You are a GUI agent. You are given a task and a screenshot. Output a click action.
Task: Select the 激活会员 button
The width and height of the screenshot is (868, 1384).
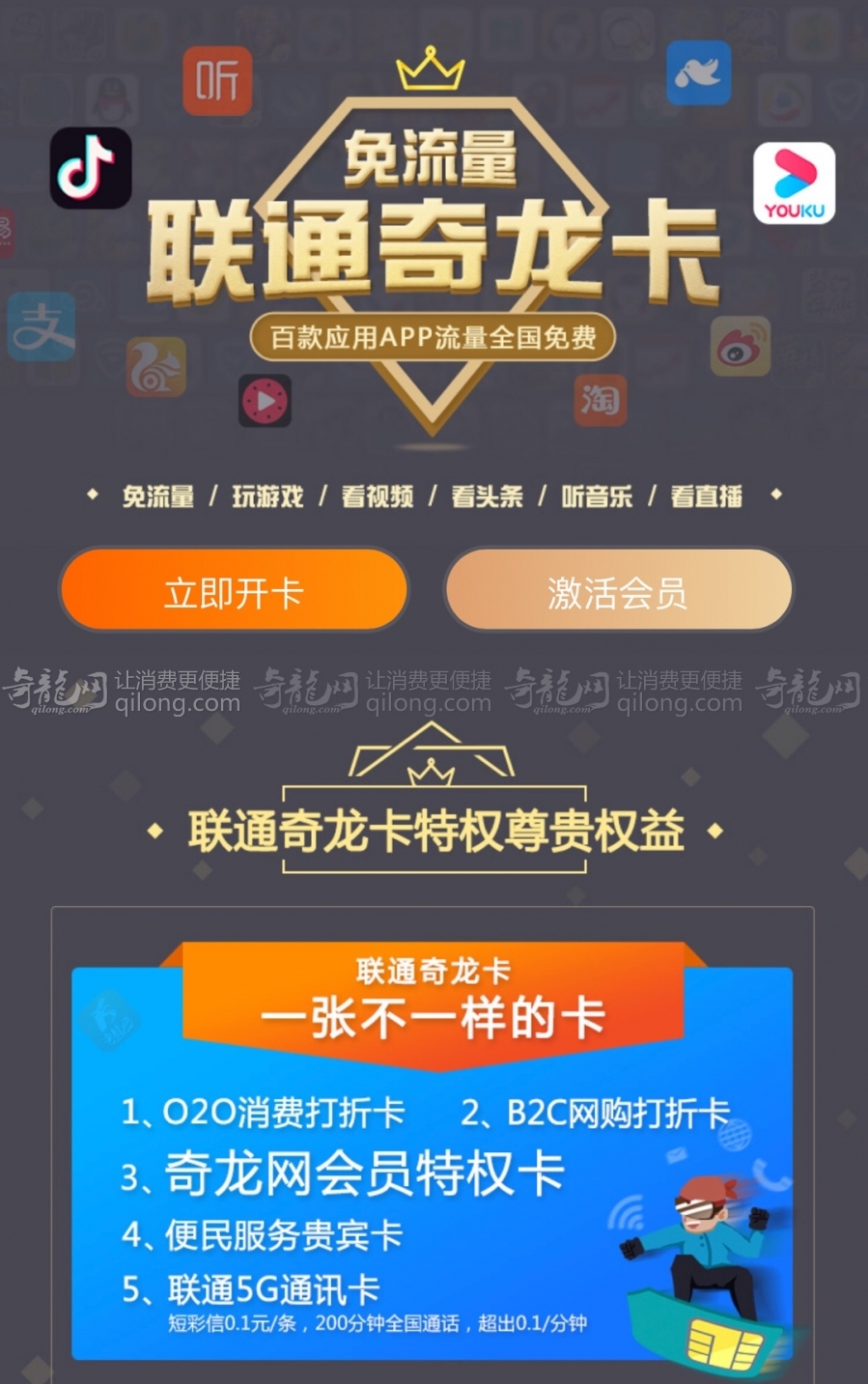coord(618,590)
